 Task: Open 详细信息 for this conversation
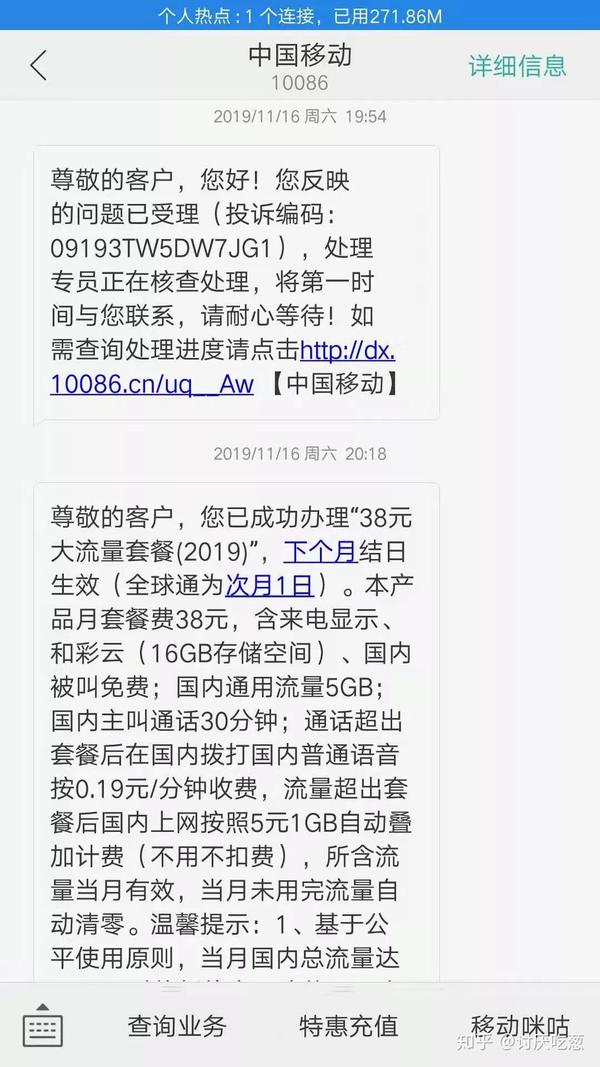click(x=517, y=66)
